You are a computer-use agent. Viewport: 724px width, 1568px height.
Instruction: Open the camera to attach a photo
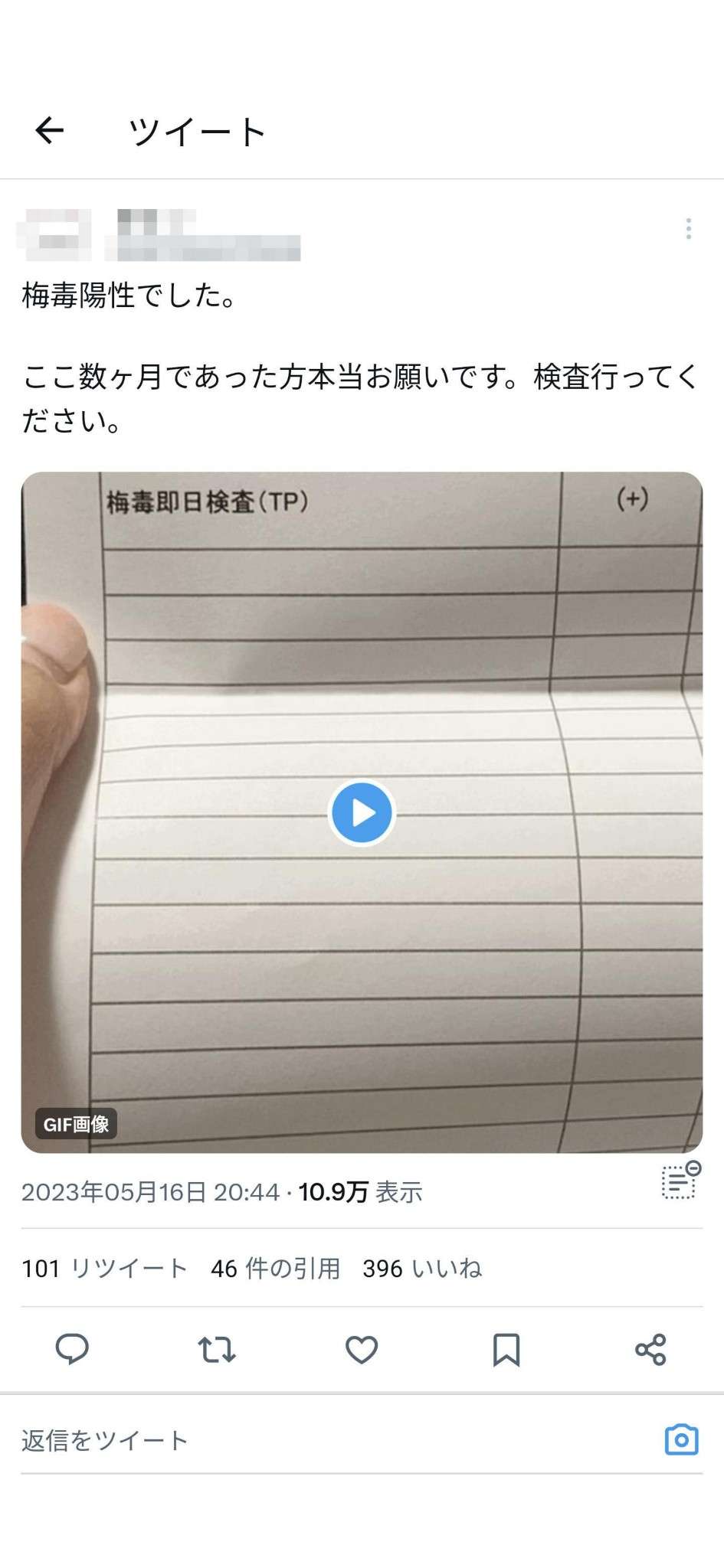681,1439
